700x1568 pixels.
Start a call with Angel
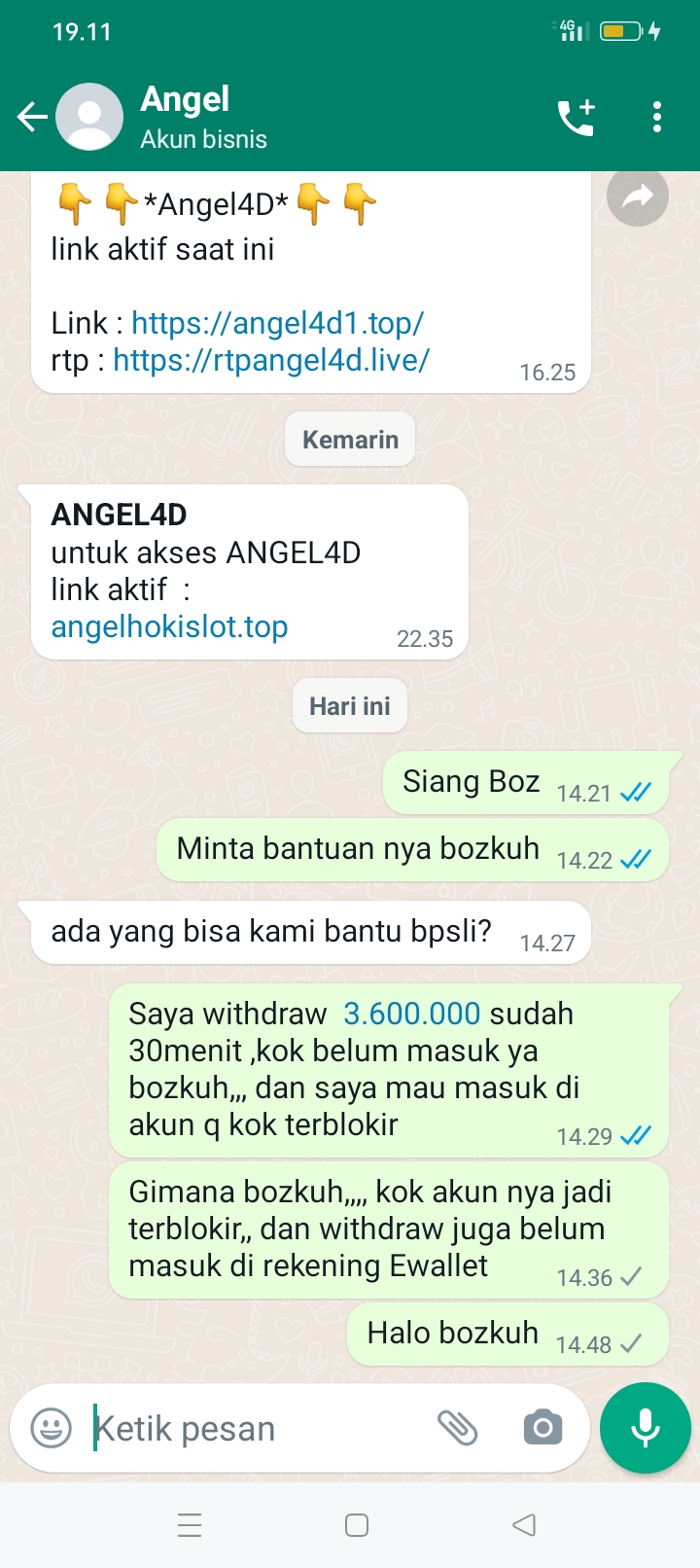click(x=576, y=117)
